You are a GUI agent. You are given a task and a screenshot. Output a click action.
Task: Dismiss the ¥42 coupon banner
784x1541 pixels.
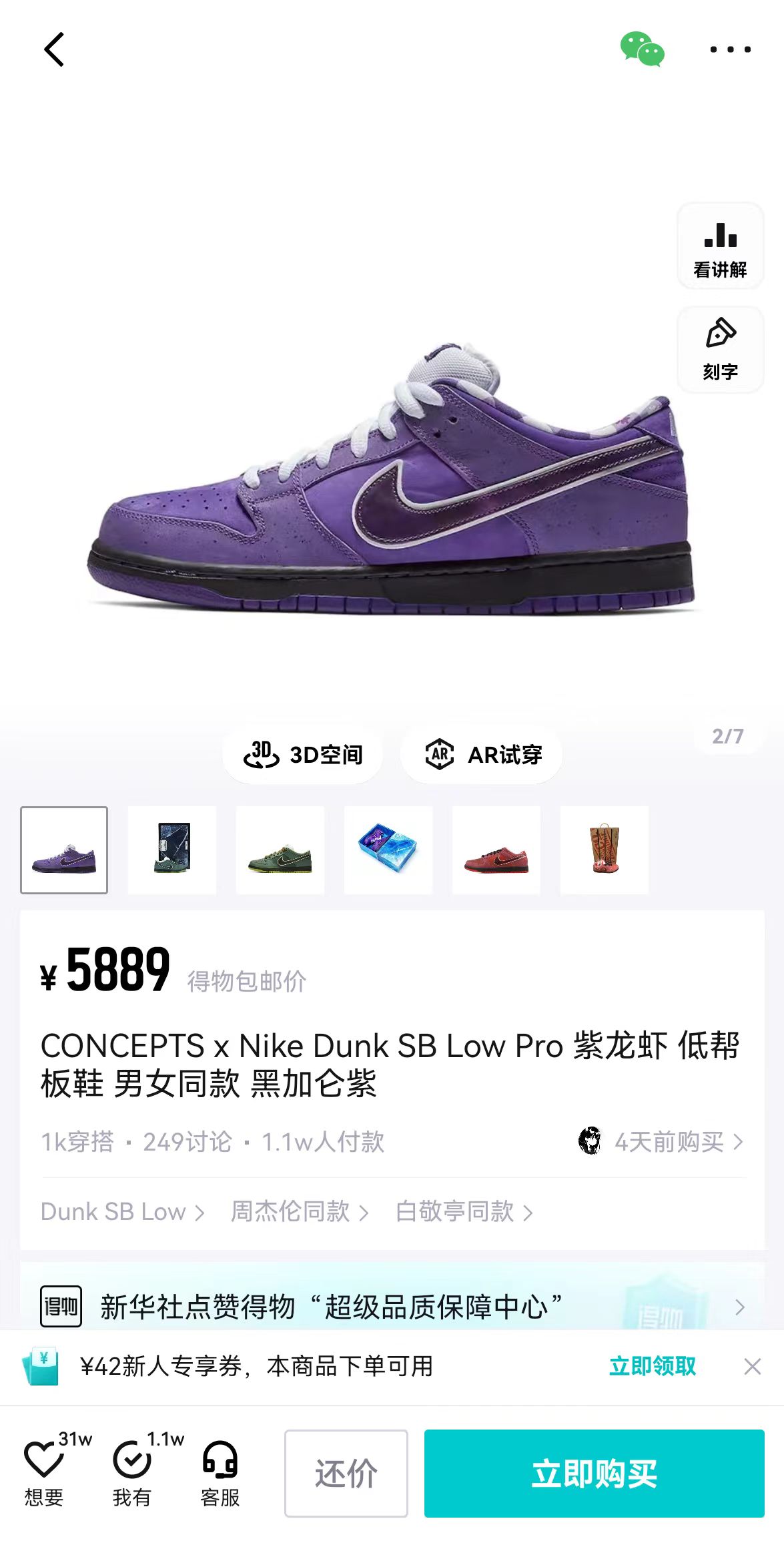pos(753,1366)
